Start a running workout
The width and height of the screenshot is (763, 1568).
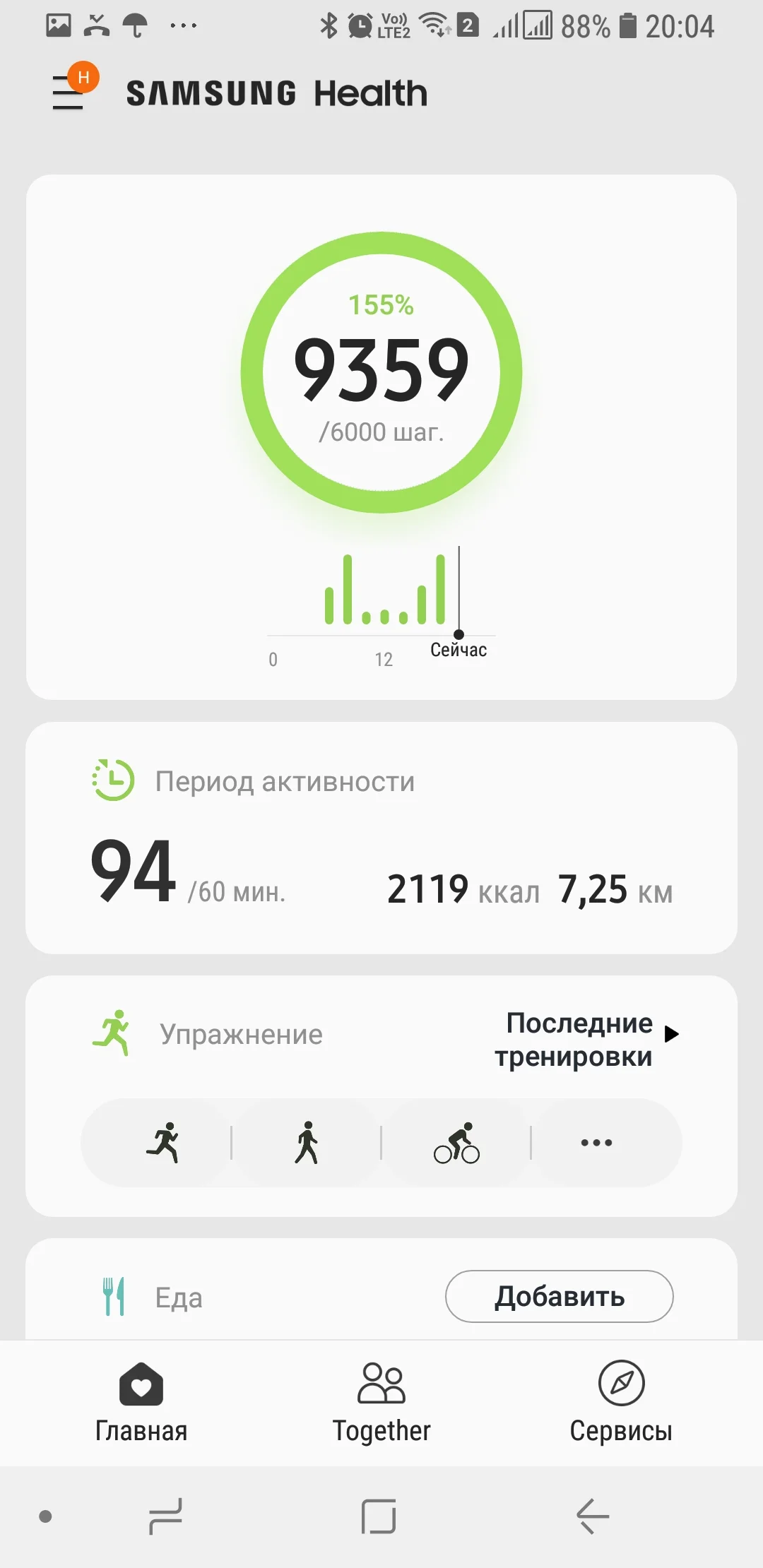pyautogui.click(x=163, y=1142)
